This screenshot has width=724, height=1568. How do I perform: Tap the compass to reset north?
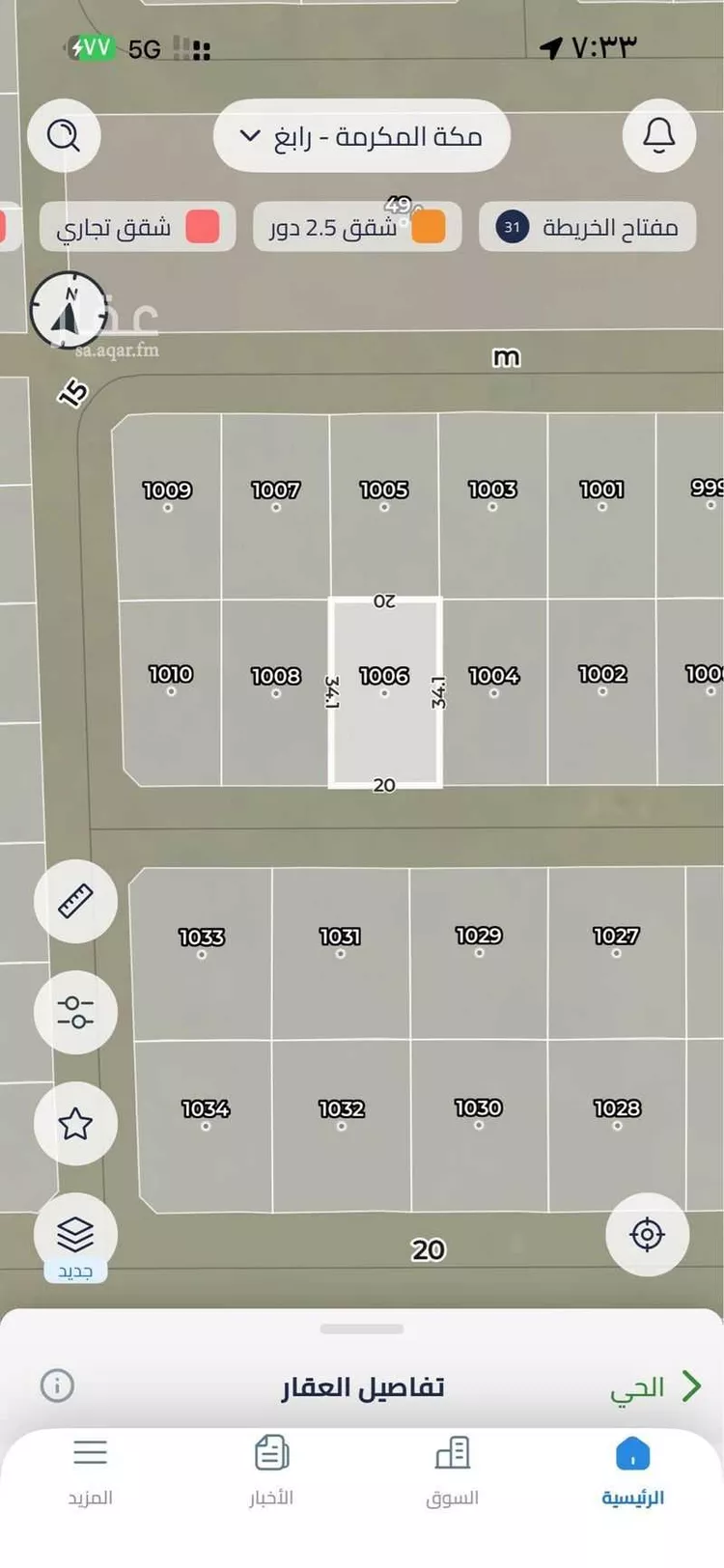click(x=70, y=310)
